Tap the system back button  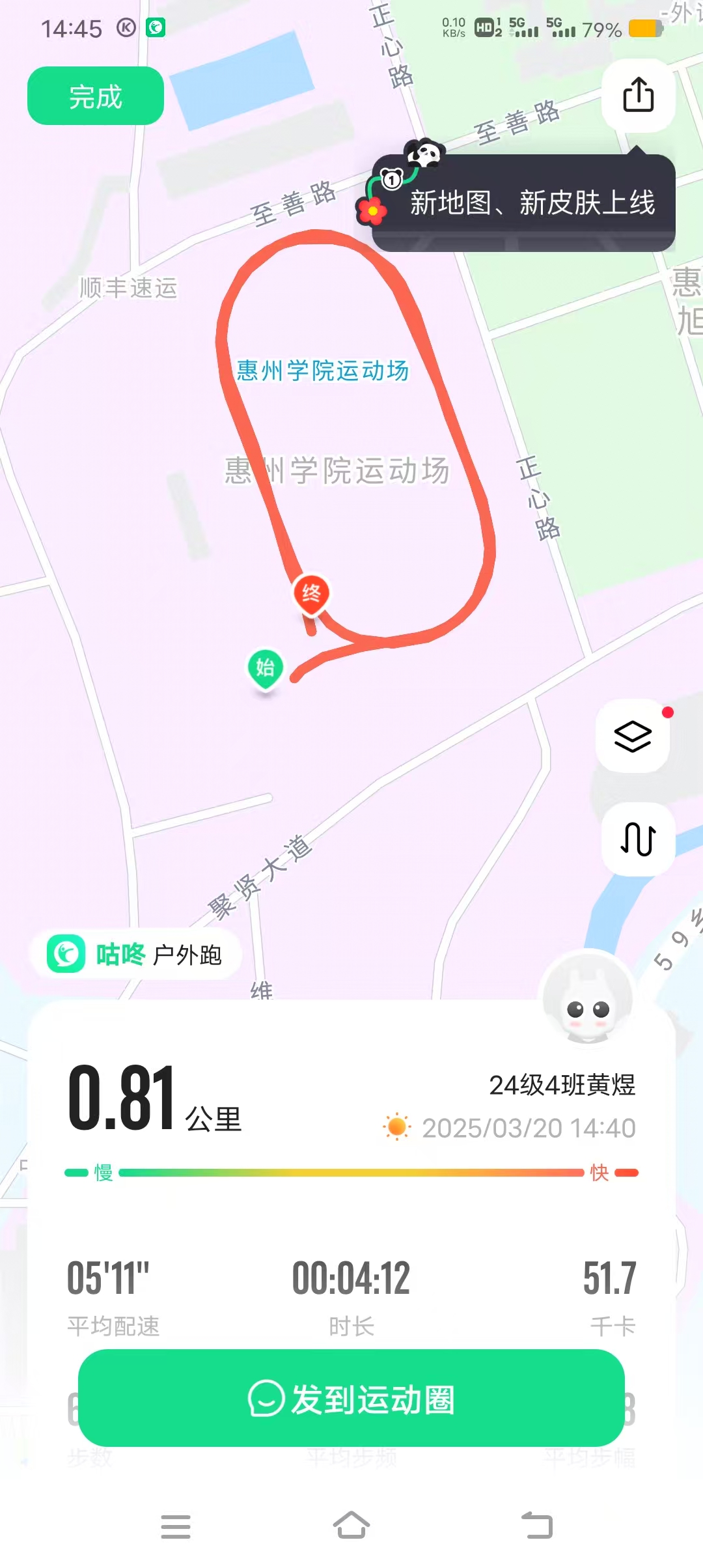(x=537, y=1526)
